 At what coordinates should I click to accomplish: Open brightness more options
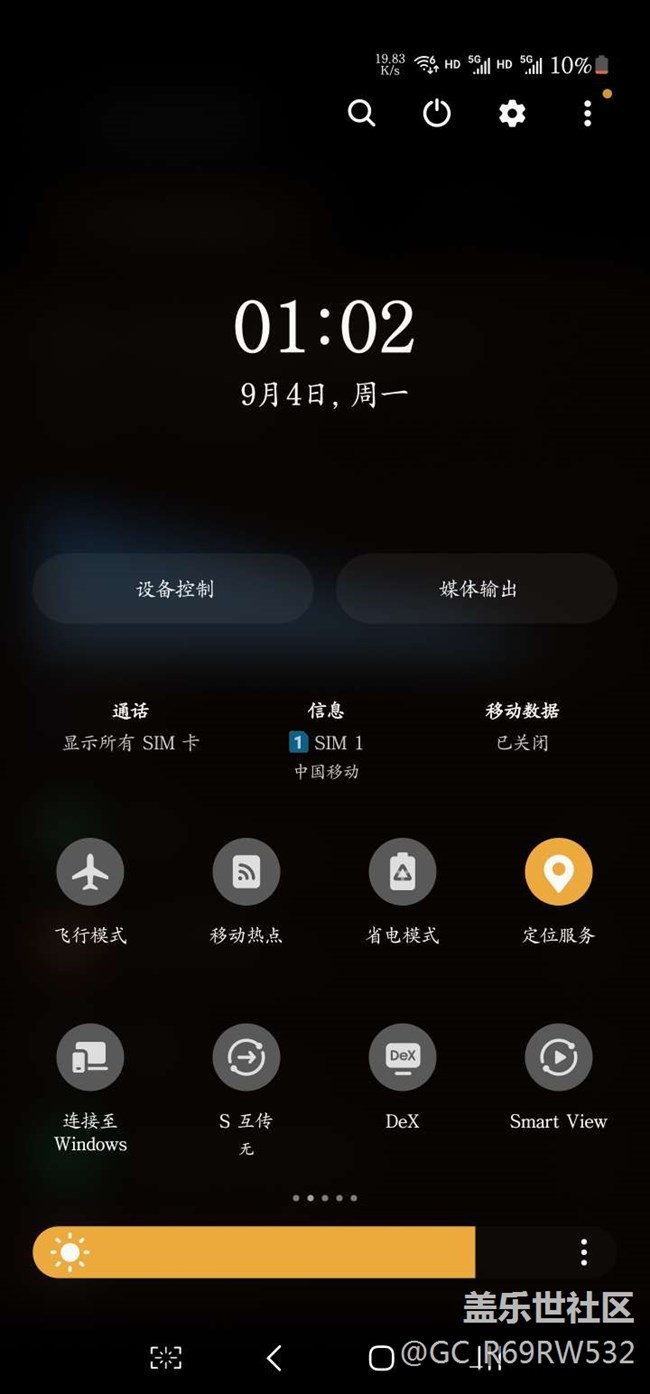tap(584, 1252)
